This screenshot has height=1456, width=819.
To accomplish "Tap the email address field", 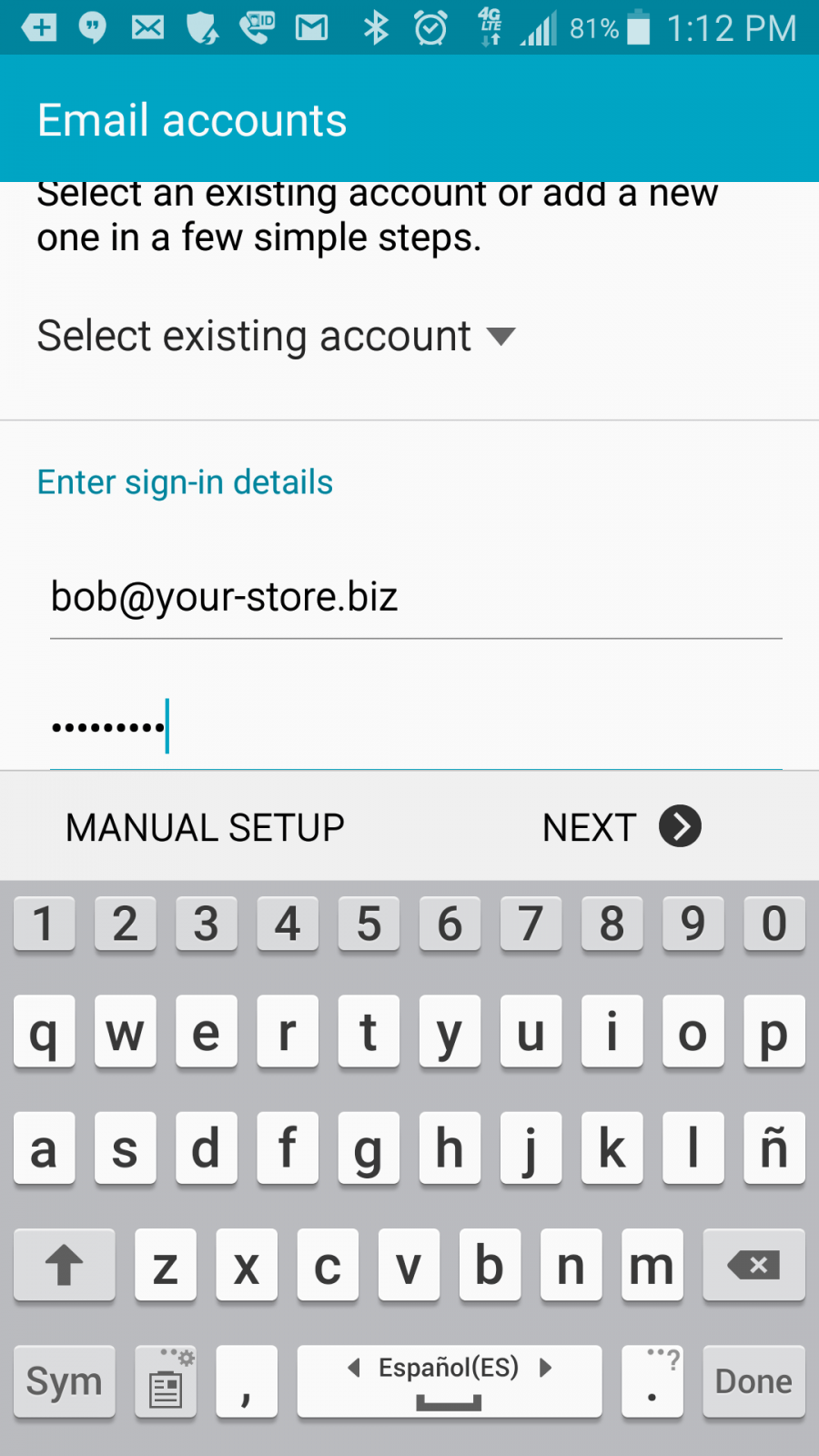I will pos(415,598).
